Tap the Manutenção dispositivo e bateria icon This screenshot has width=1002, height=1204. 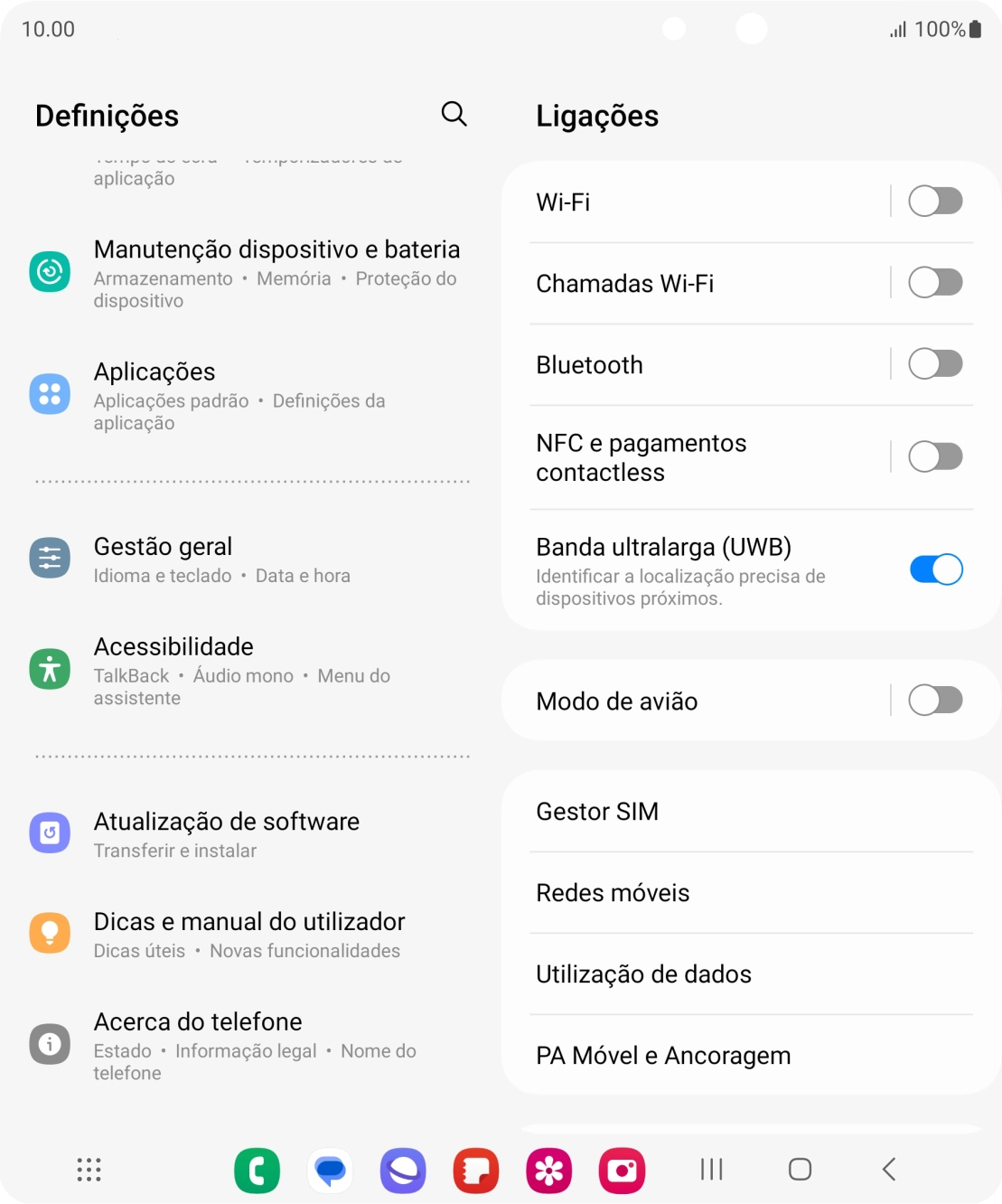click(x=50, y=270)
